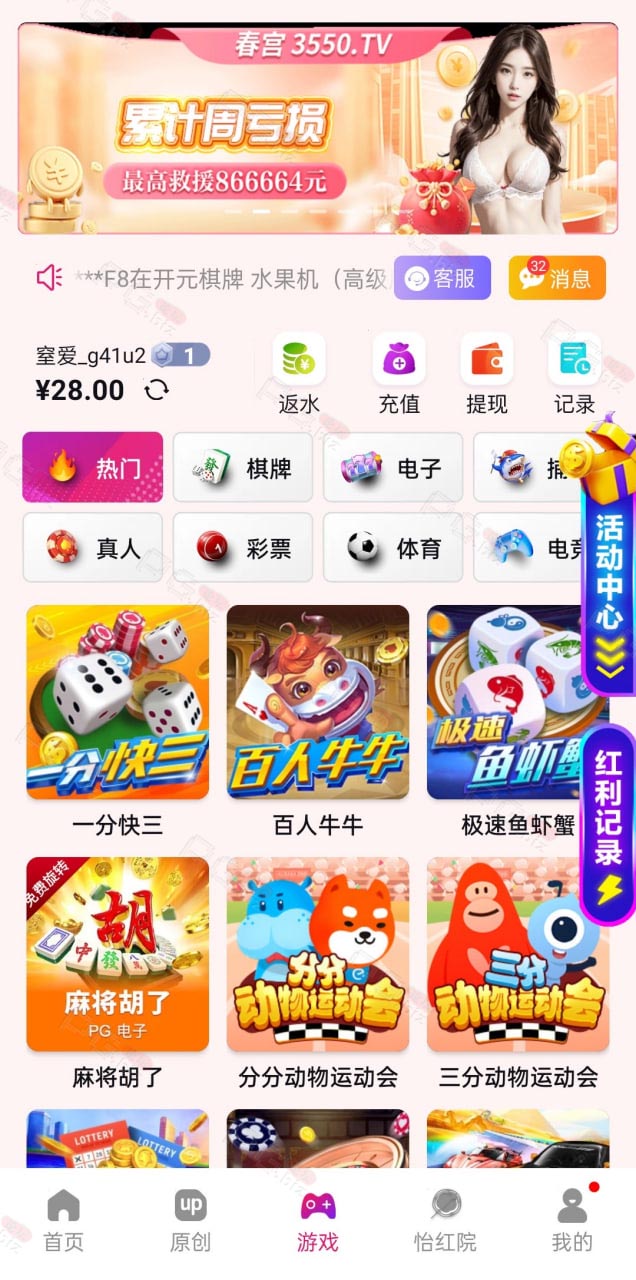Open 客服 customer service
Screen dimensions: 636x1280
[x=442, y=278]
